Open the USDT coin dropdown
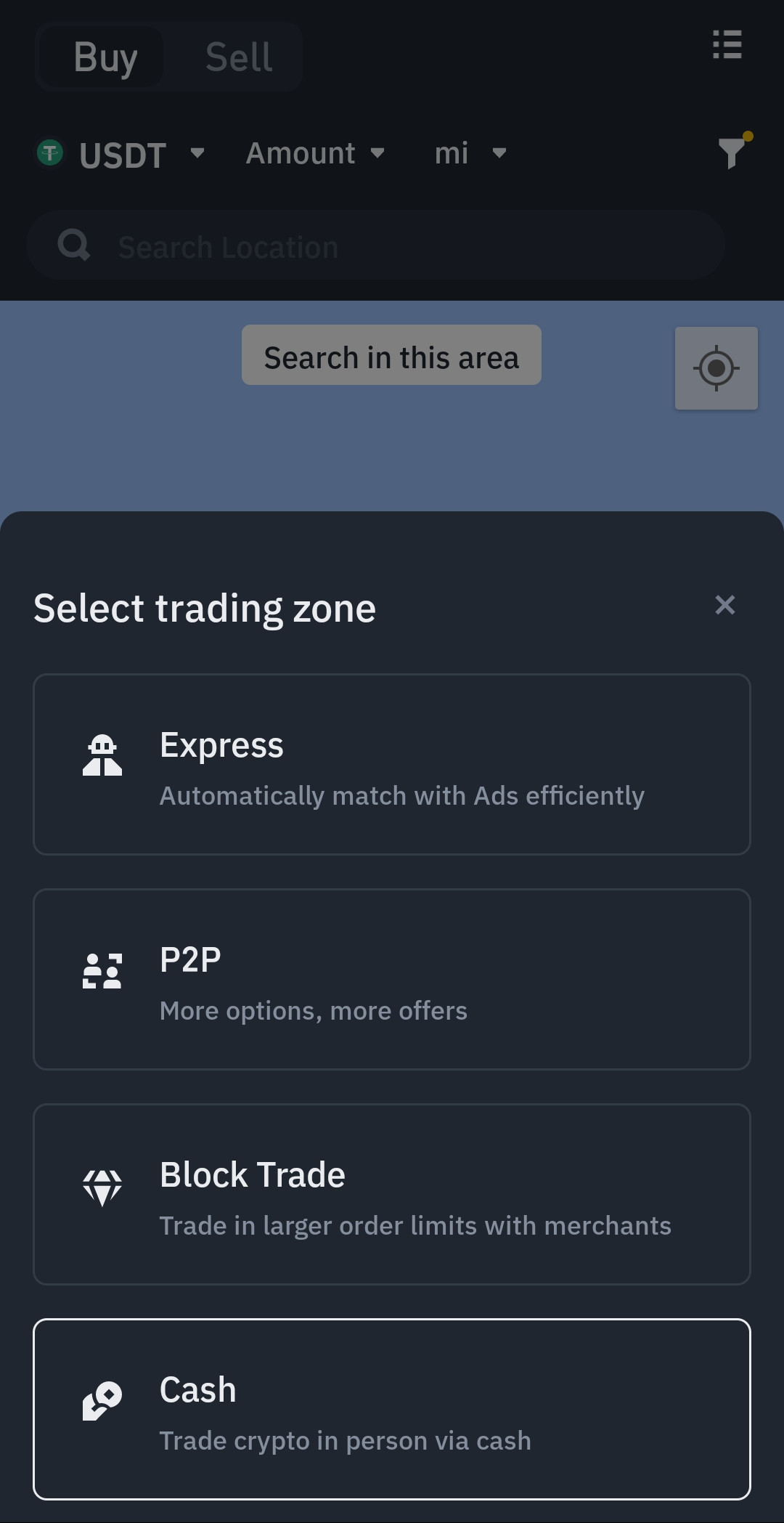 (x=121, y=154)
